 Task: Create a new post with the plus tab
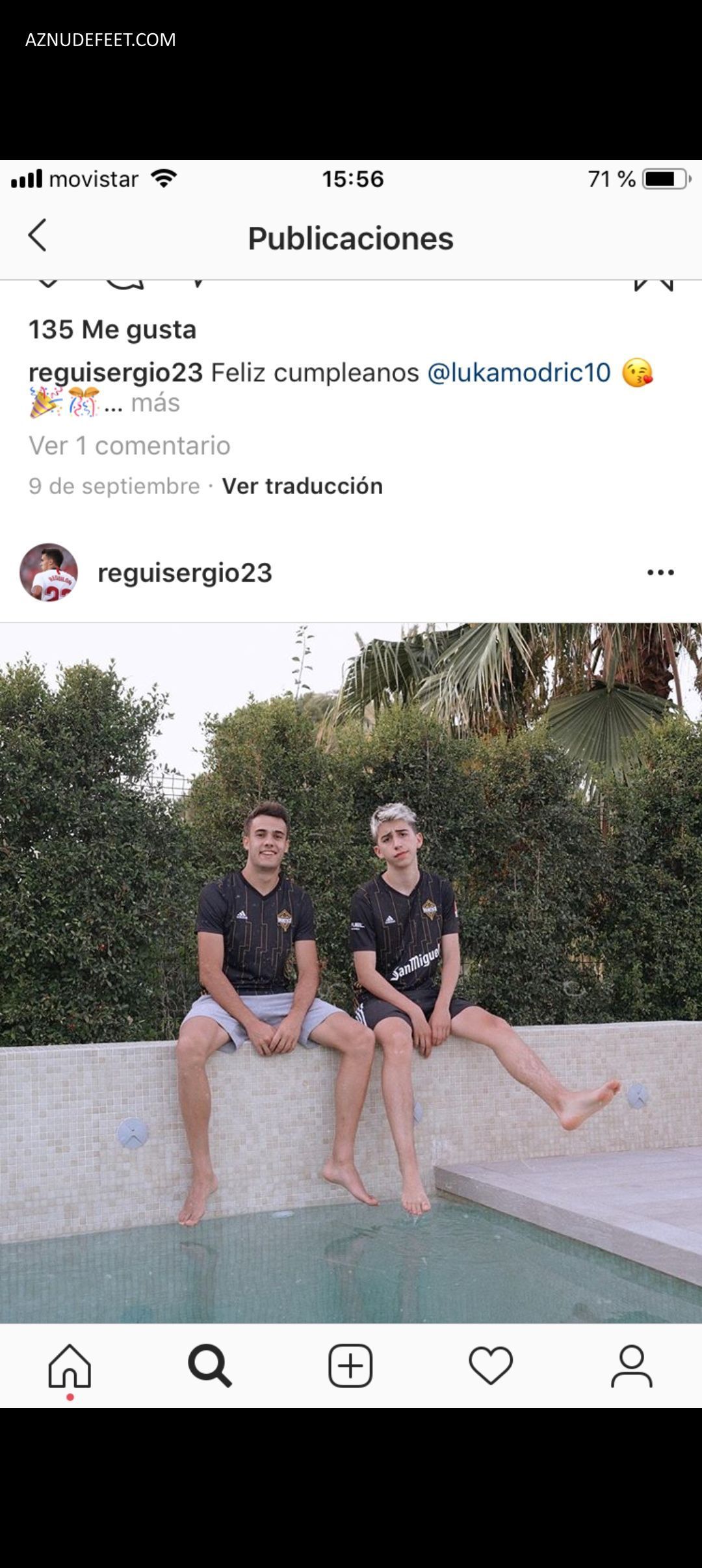tap(350, 1365)
